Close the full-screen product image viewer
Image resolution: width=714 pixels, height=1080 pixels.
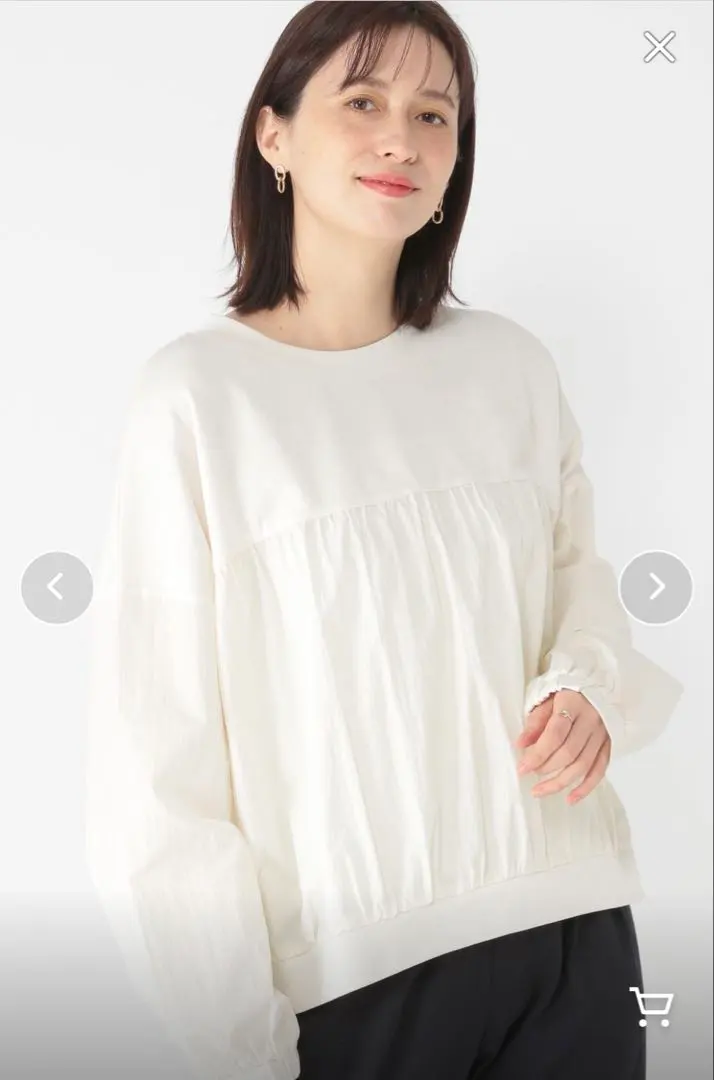point(659,46)
